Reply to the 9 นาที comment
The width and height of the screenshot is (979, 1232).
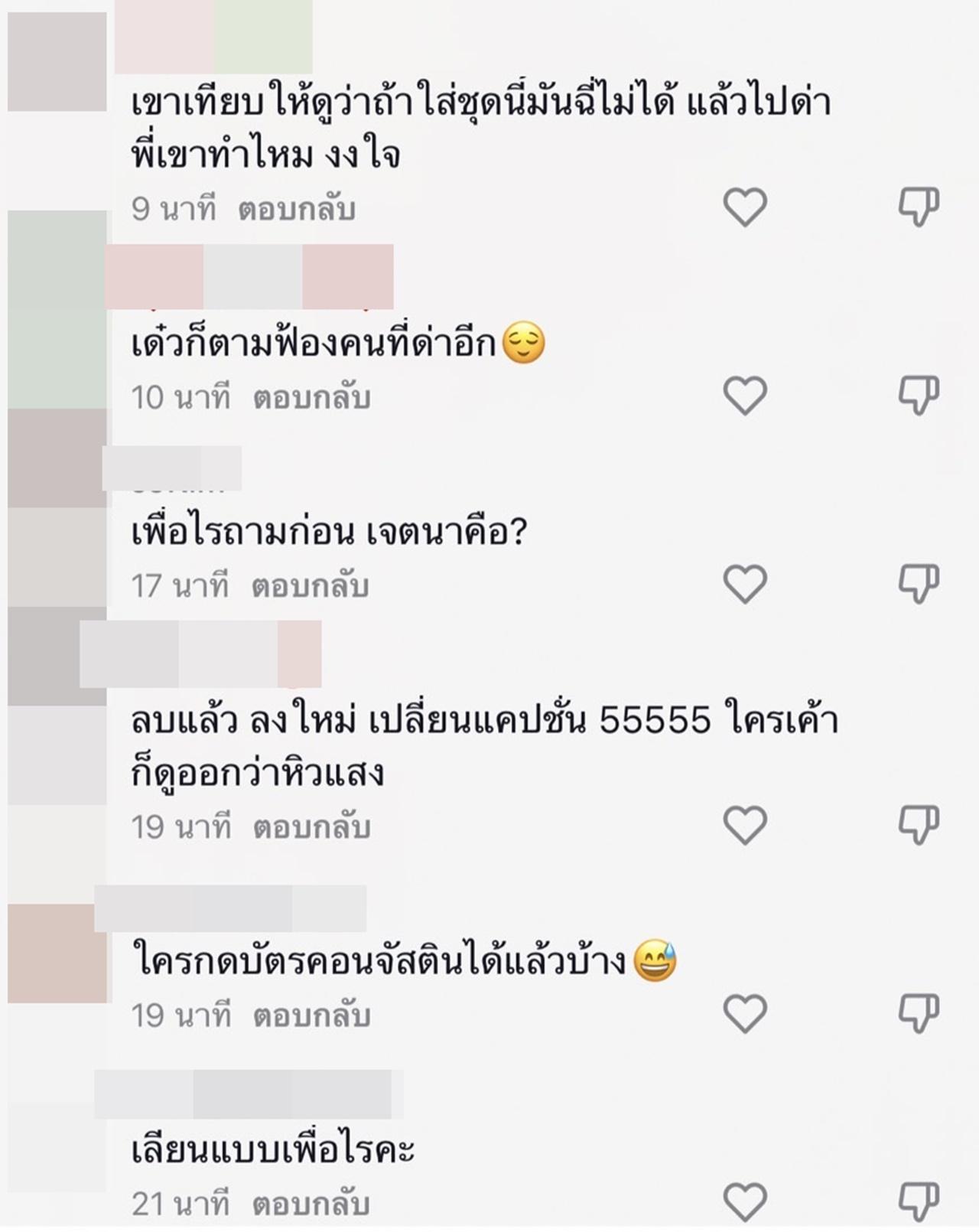pos(297,210)
